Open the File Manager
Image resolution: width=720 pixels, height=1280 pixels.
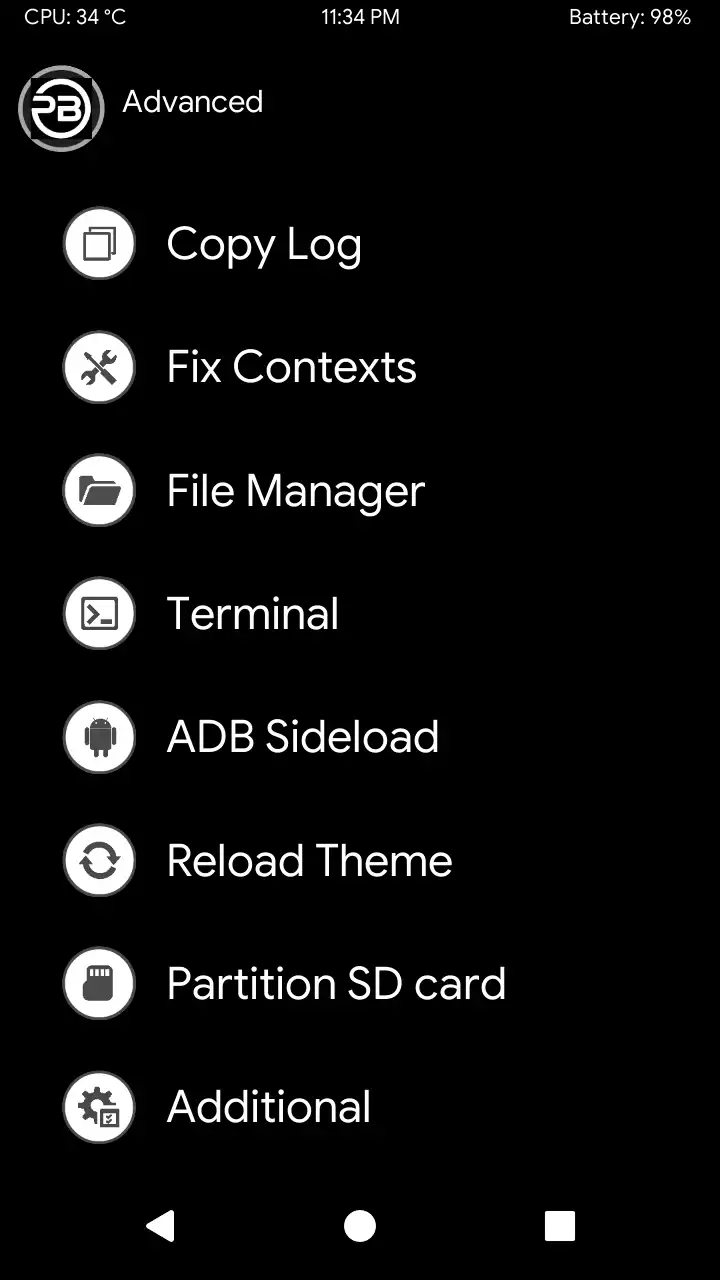[x=295, y=491]
